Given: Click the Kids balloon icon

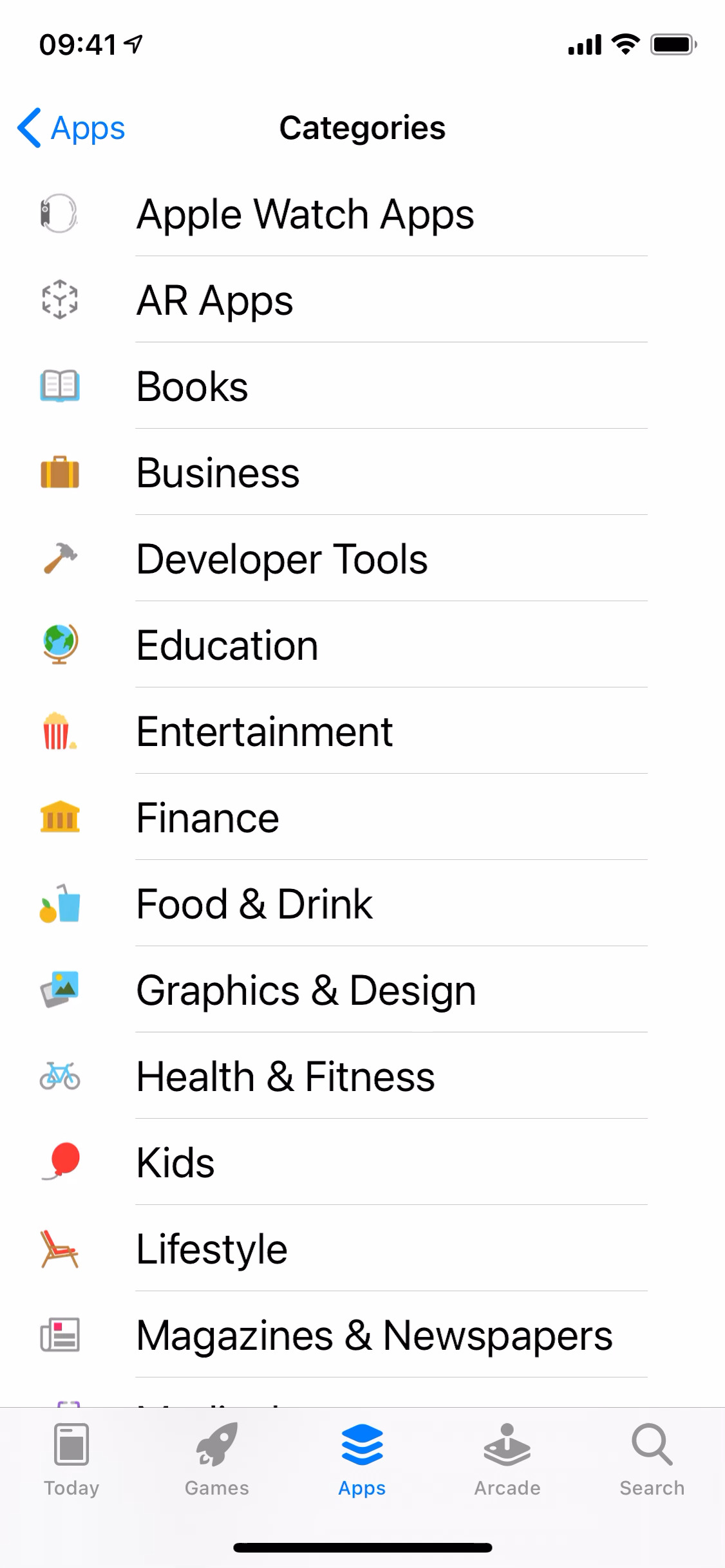Looking at the screenshot, I should click(x=59, y=1163).
